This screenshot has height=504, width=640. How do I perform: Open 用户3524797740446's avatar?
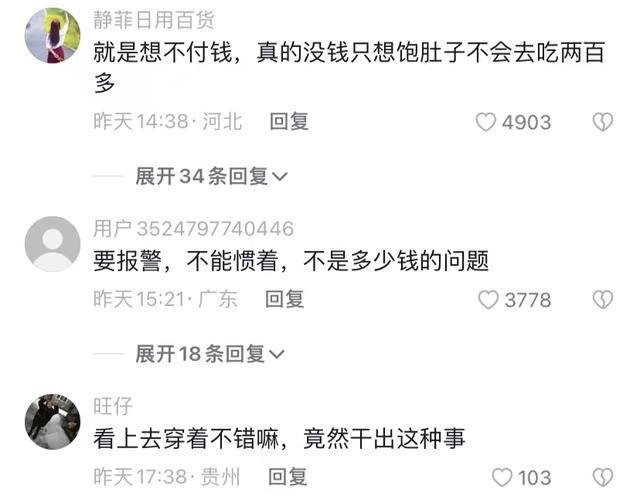point(52,244)
